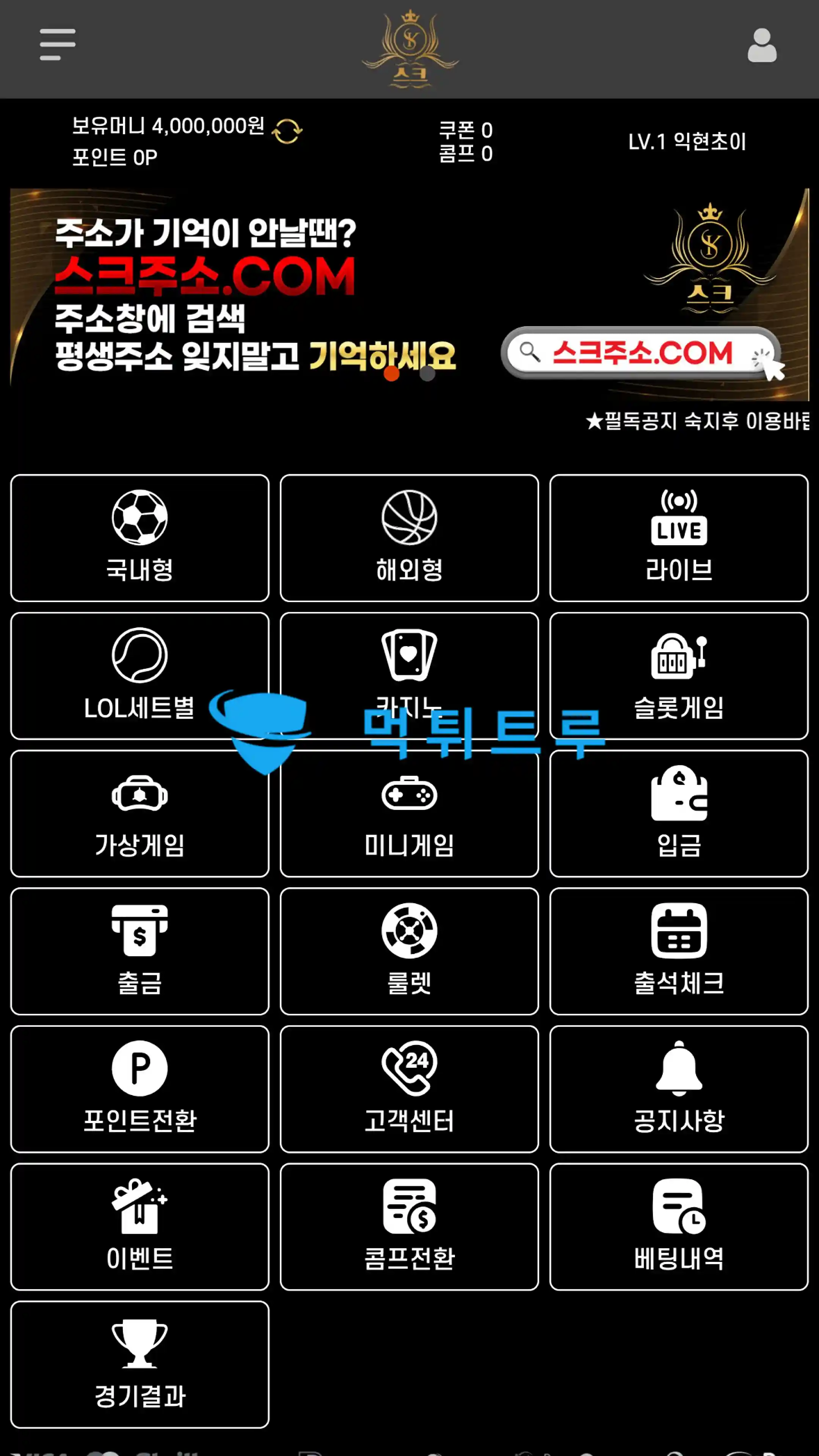This screenshot has width=819, height=1456.
Task: Refresh the 보유머니 balance
Action: tap(287, 132)
